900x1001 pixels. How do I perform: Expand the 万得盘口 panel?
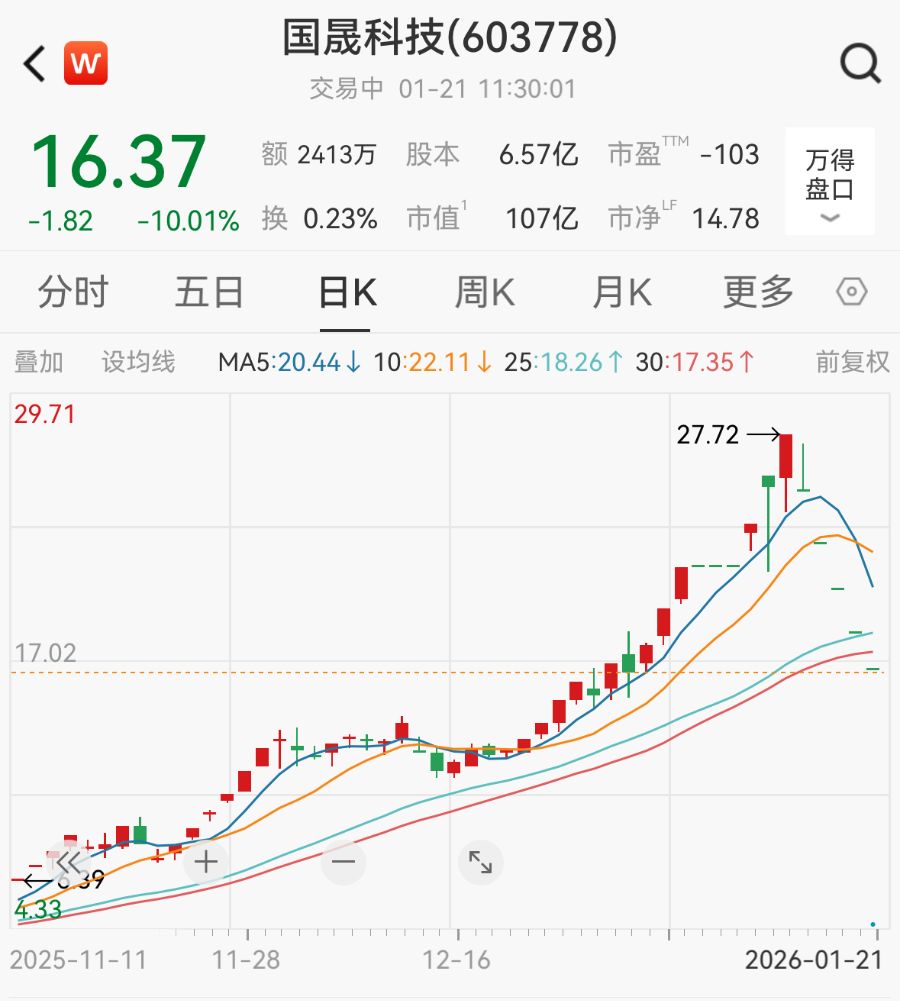[x=830, y=182]
